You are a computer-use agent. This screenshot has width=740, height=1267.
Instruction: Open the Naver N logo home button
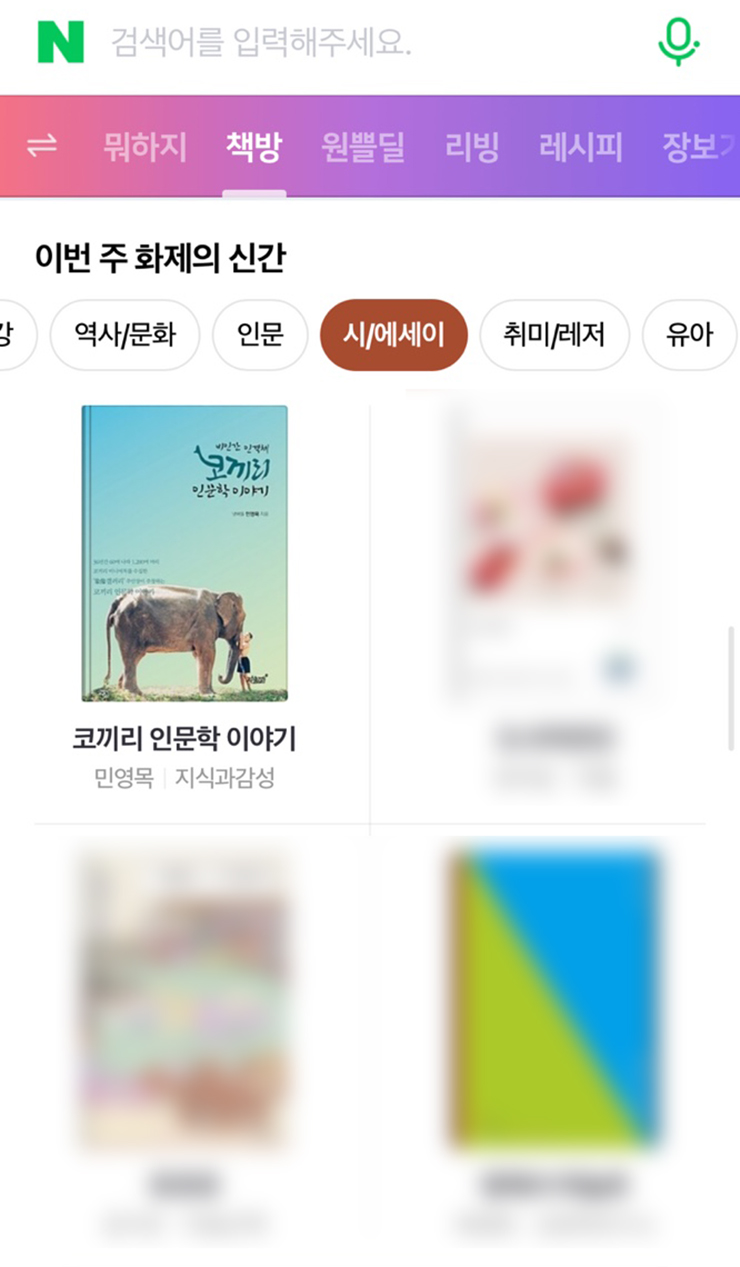61,42
